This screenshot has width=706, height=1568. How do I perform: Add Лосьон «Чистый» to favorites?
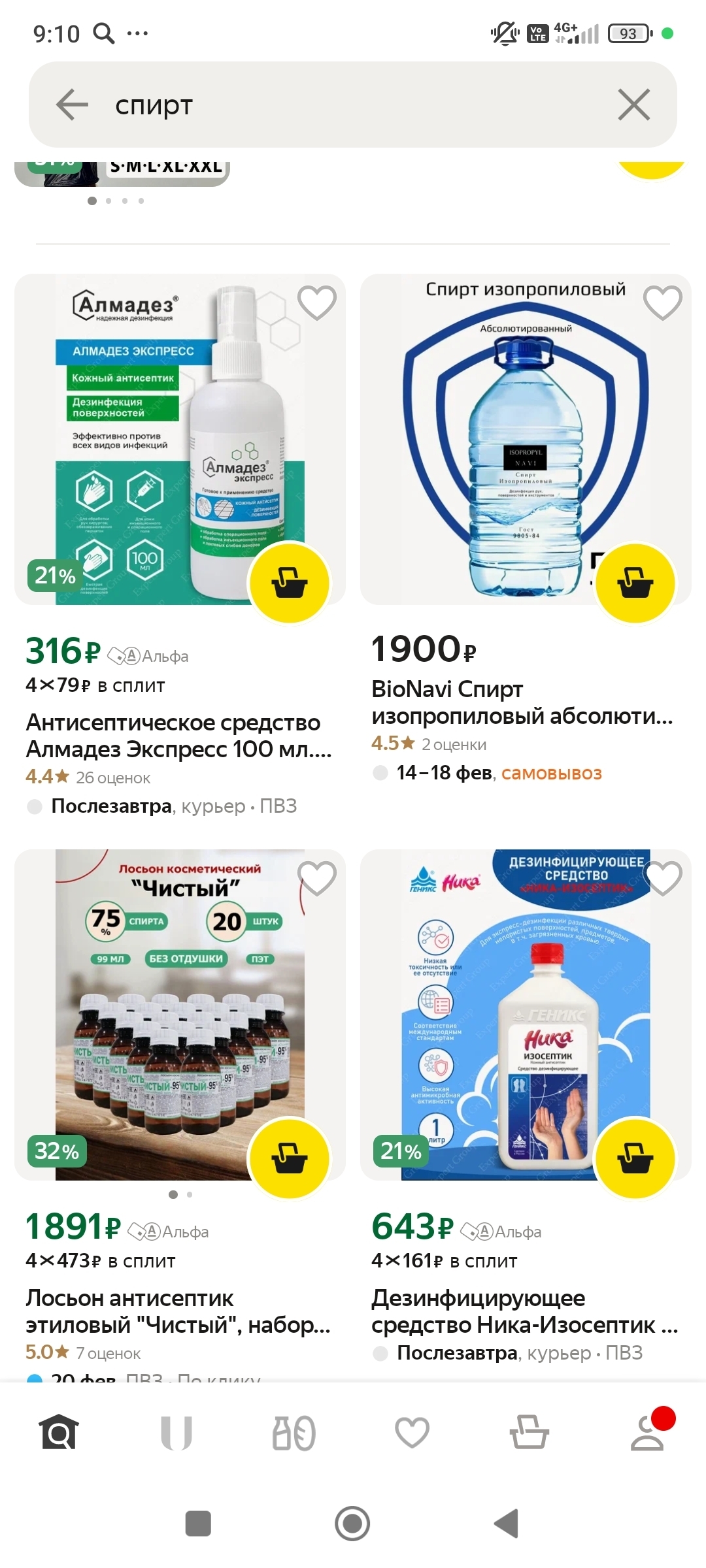pos(317,877)
